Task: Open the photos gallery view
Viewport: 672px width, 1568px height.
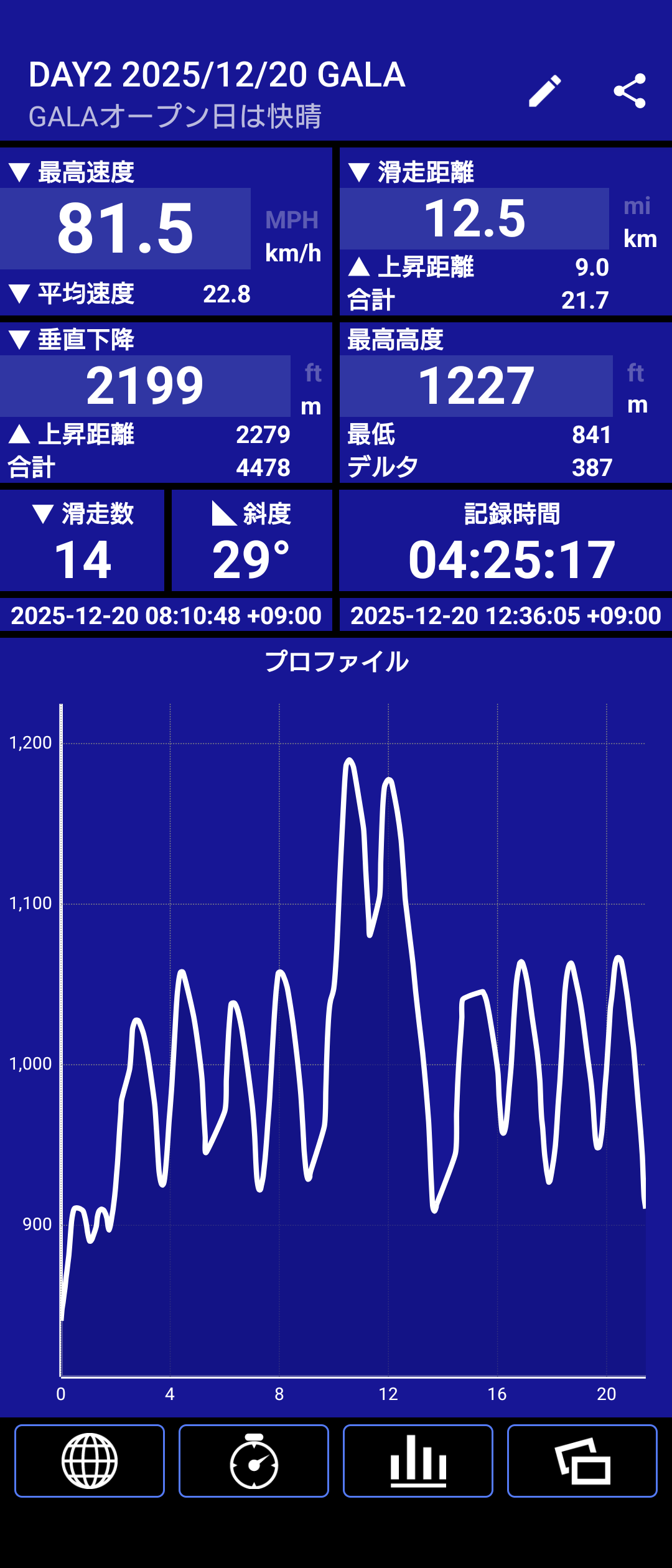Action: click(x=582, y=1460)
